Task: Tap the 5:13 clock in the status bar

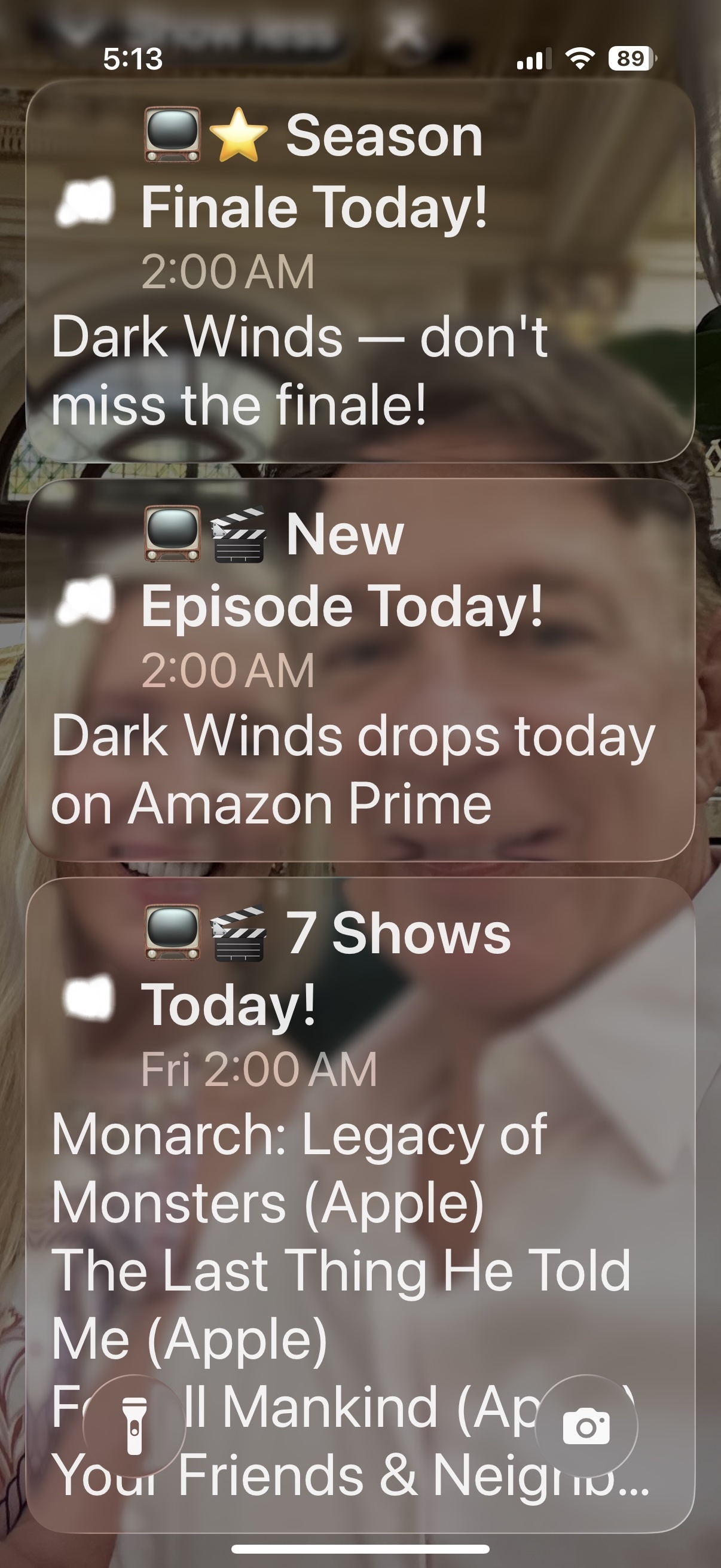Action: coord(133,59)
